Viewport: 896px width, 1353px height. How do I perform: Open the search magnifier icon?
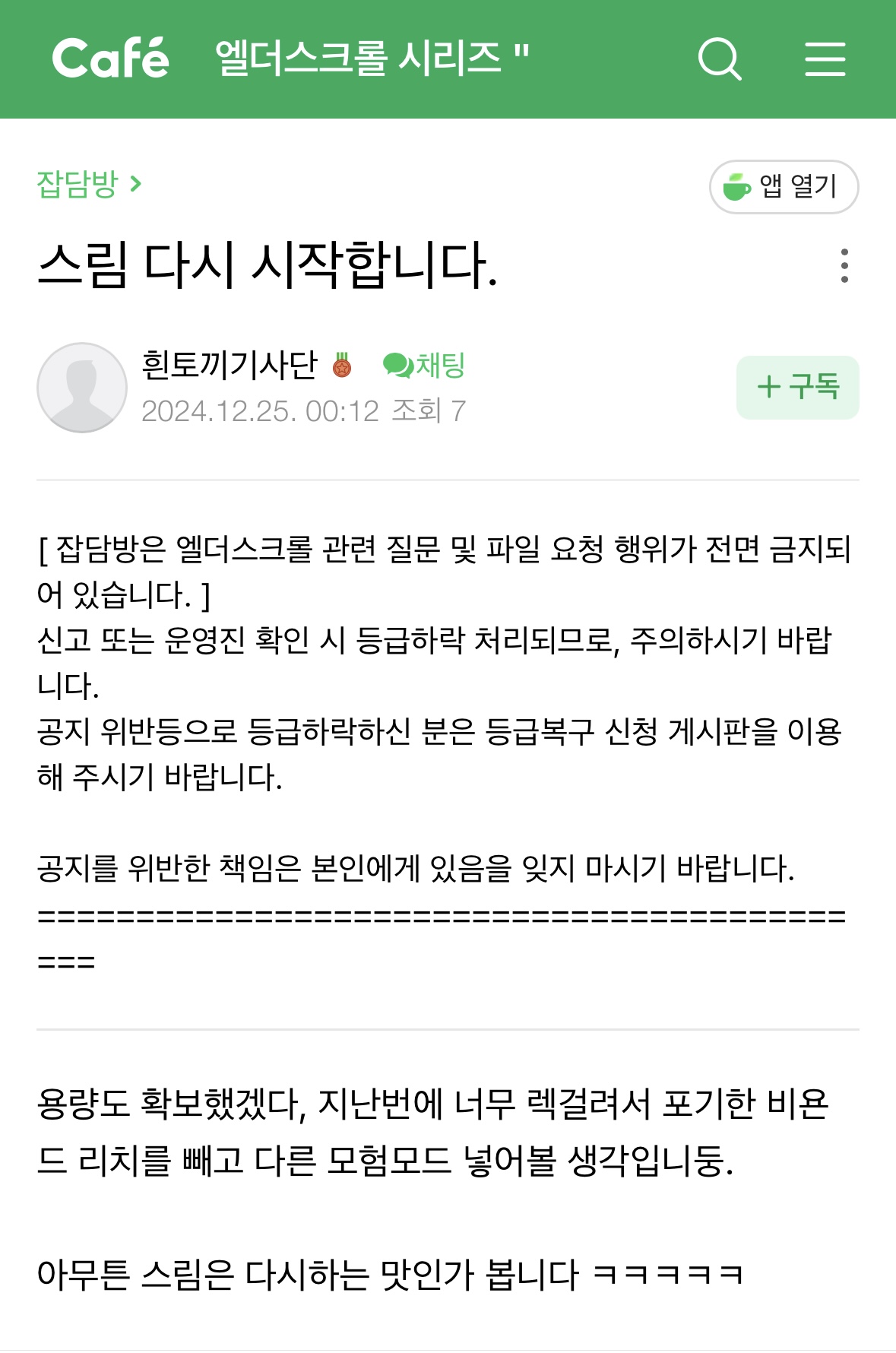pos(719,59)
